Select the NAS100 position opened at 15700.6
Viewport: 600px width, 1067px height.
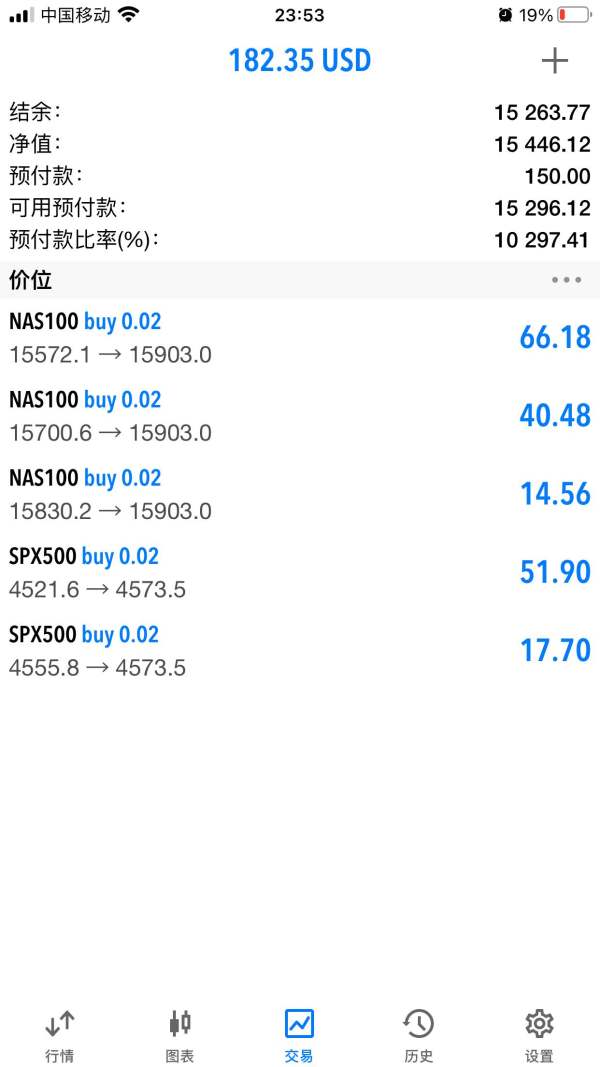pyautogui.click(x=300, y=416)
